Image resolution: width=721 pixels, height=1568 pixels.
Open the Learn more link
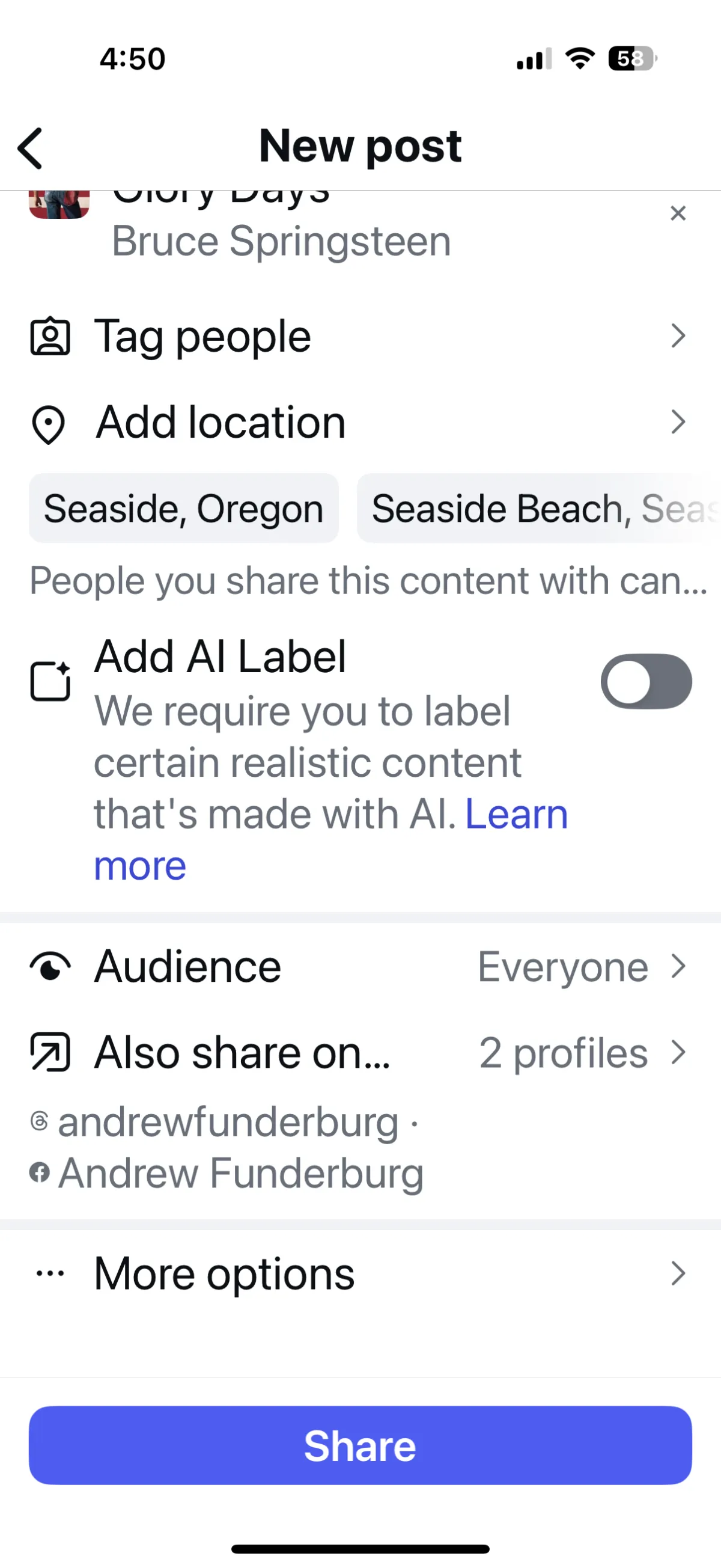pos(516,816)
